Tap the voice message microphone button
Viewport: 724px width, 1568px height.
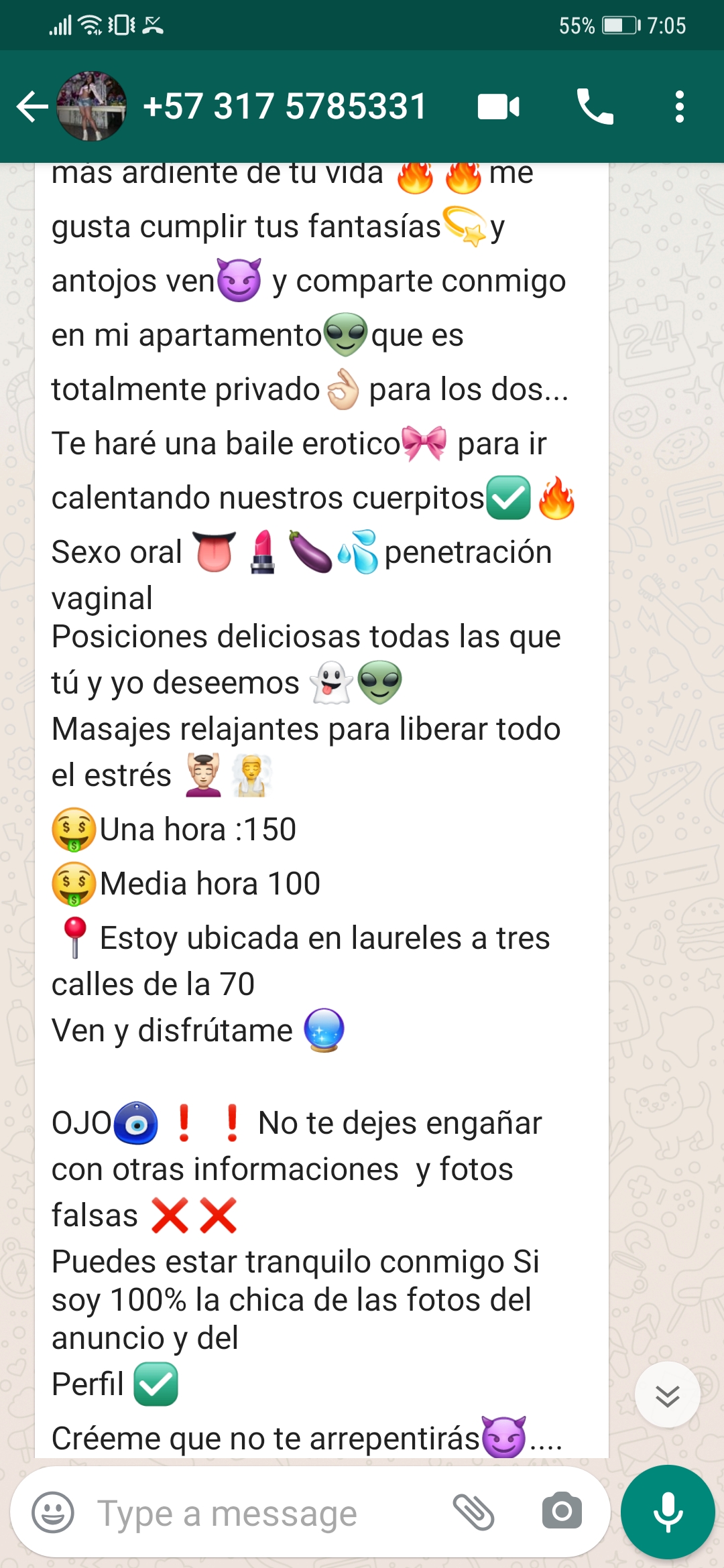click(x=668, y=1512)
